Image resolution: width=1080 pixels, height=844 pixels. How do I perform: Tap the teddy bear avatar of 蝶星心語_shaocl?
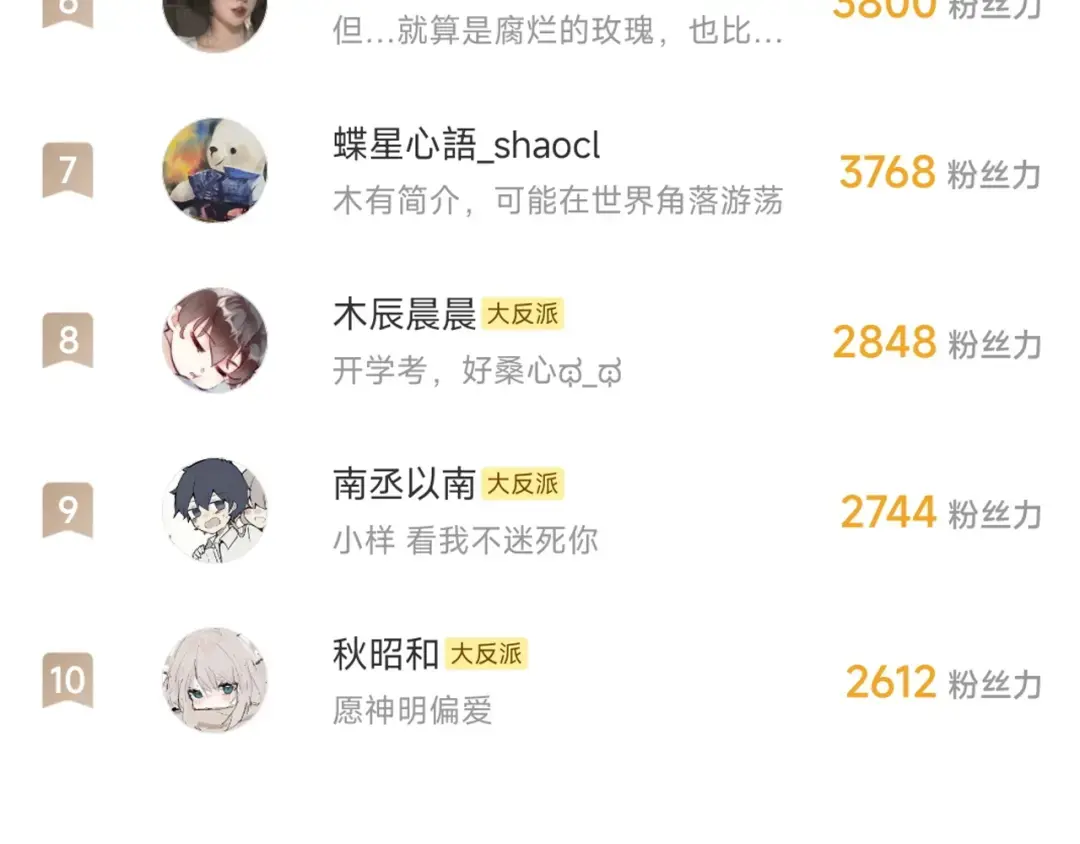pyautogui.click(x=214, y=171)
